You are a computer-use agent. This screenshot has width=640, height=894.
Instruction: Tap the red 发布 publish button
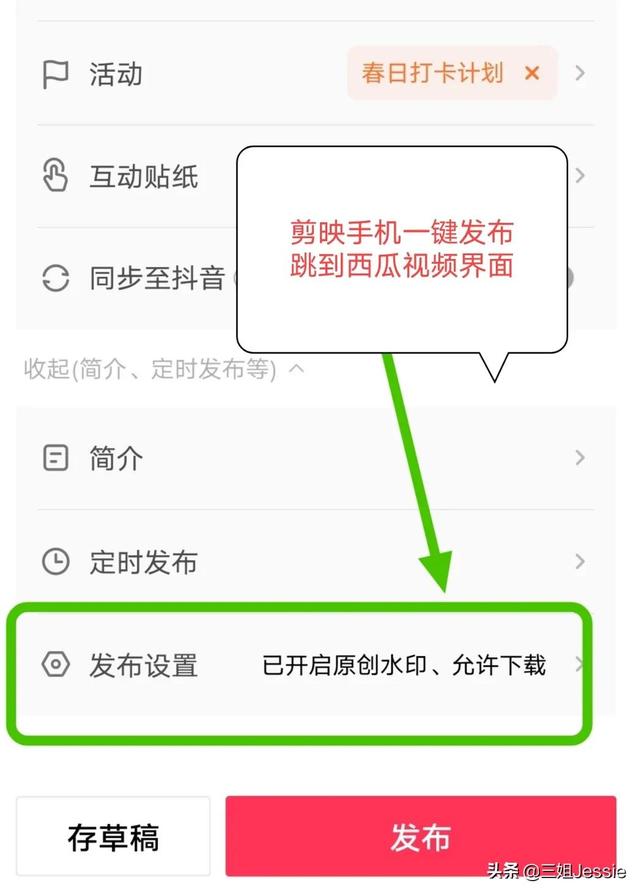pos(420,837)
